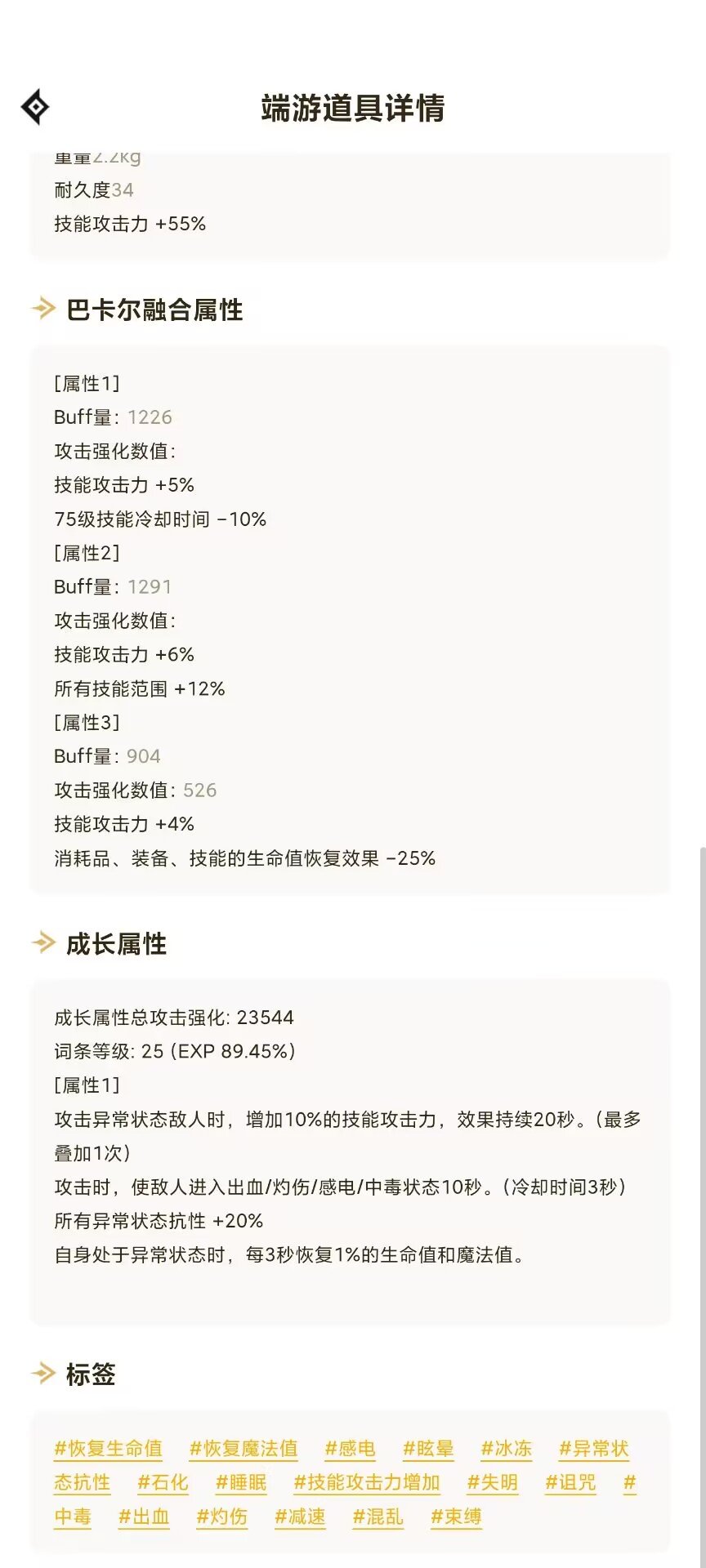Tap the #冰冻 tag
Screen dimensions: 706x1568
pos(507,1449)
